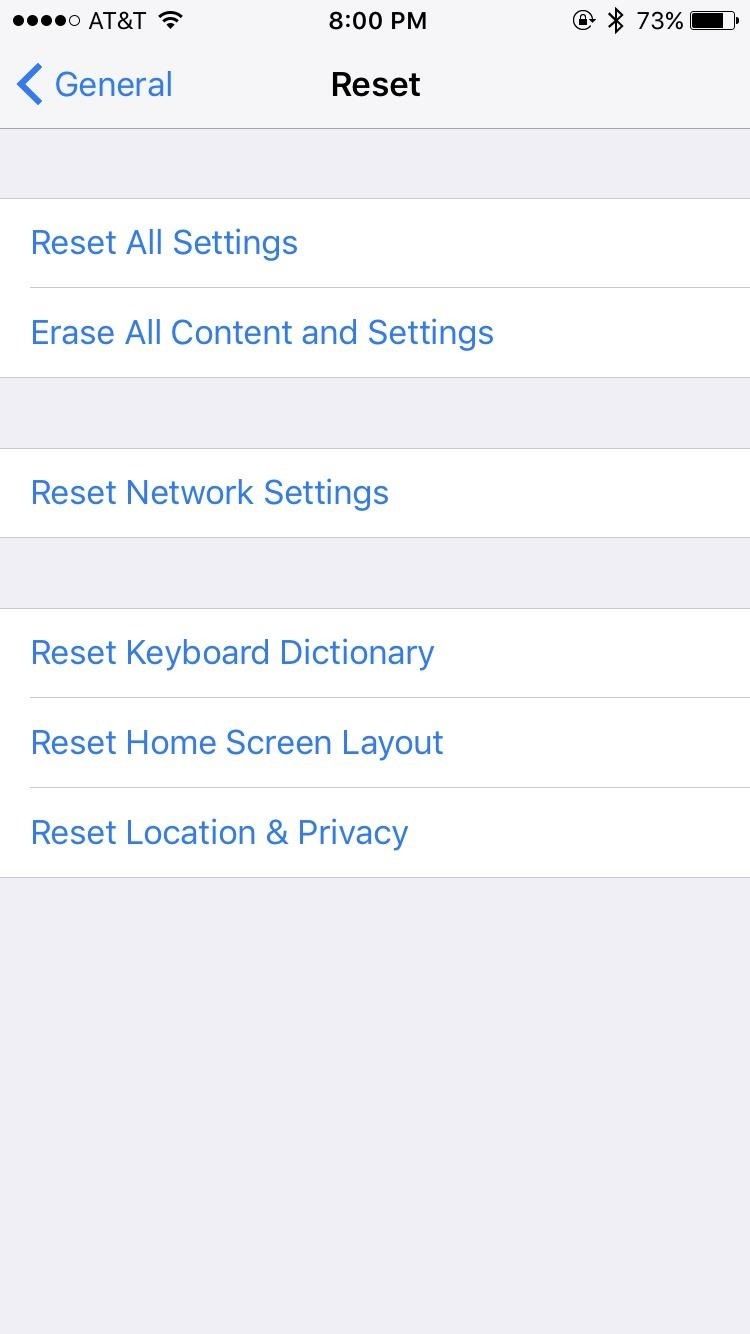Tap Reset Location & Privacy
Screen dimensions: 750x1334
point(219,832)
